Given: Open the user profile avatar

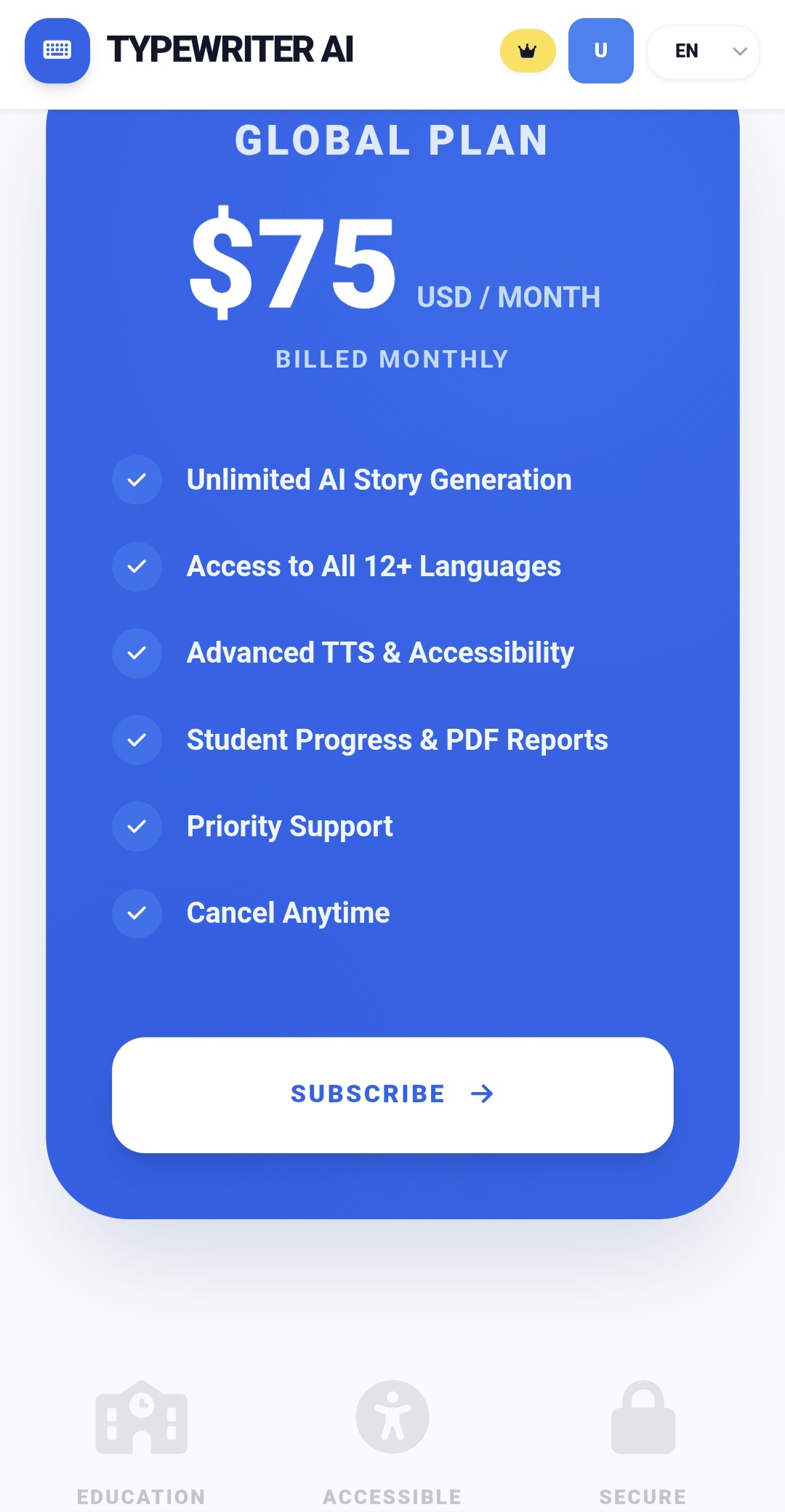Looking at the screenshot, I should click(600, 51).
